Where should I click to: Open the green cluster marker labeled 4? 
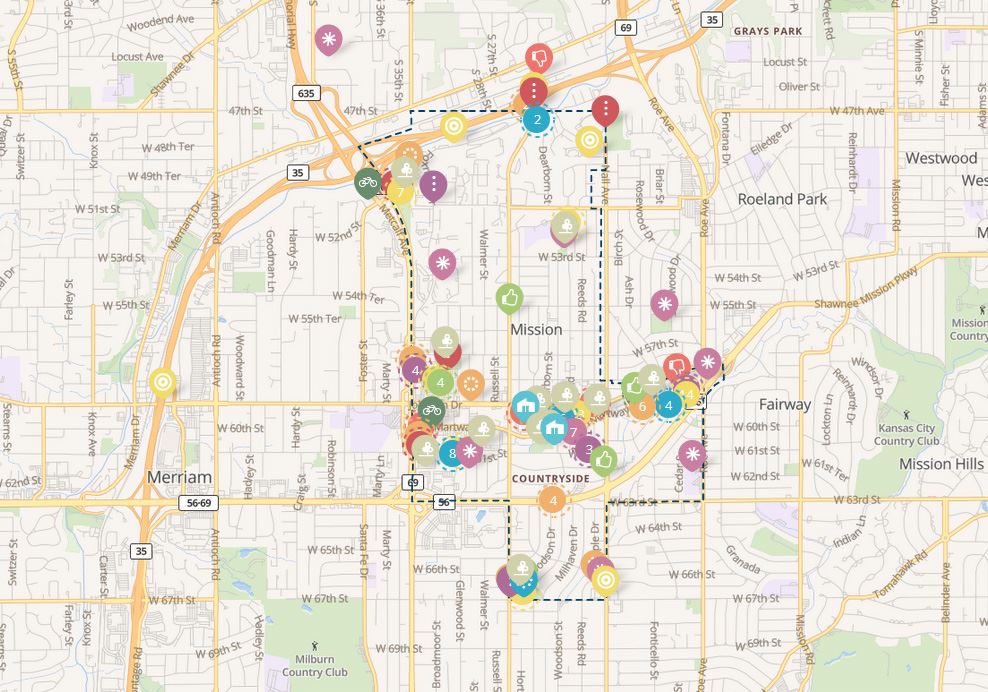coord(440,382)
